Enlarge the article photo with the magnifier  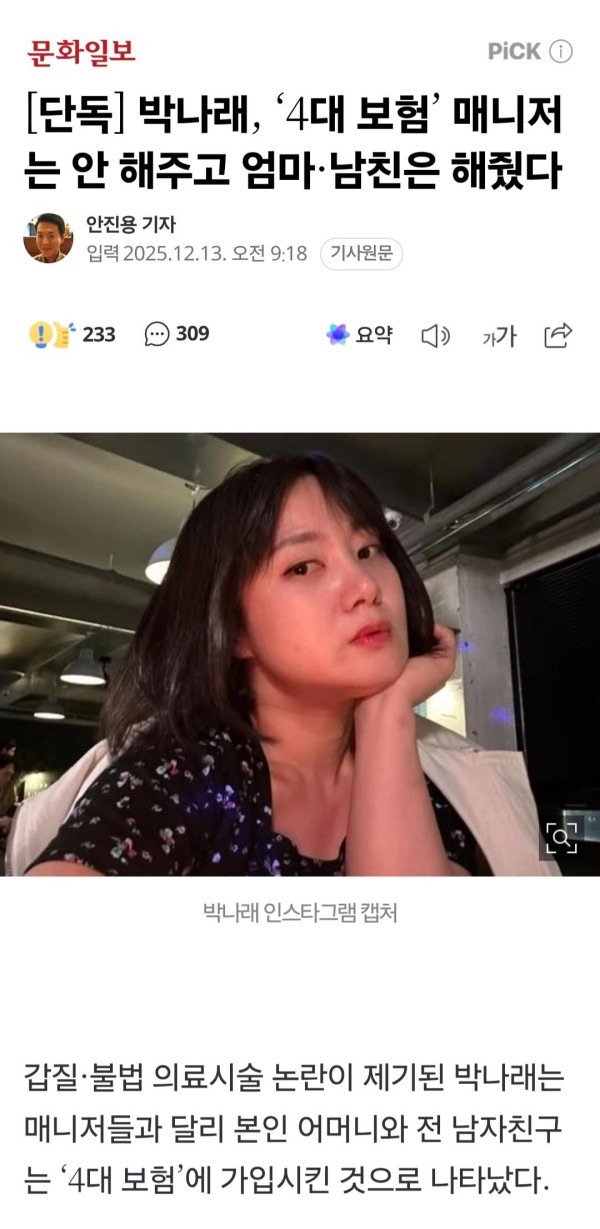point(563,837)
